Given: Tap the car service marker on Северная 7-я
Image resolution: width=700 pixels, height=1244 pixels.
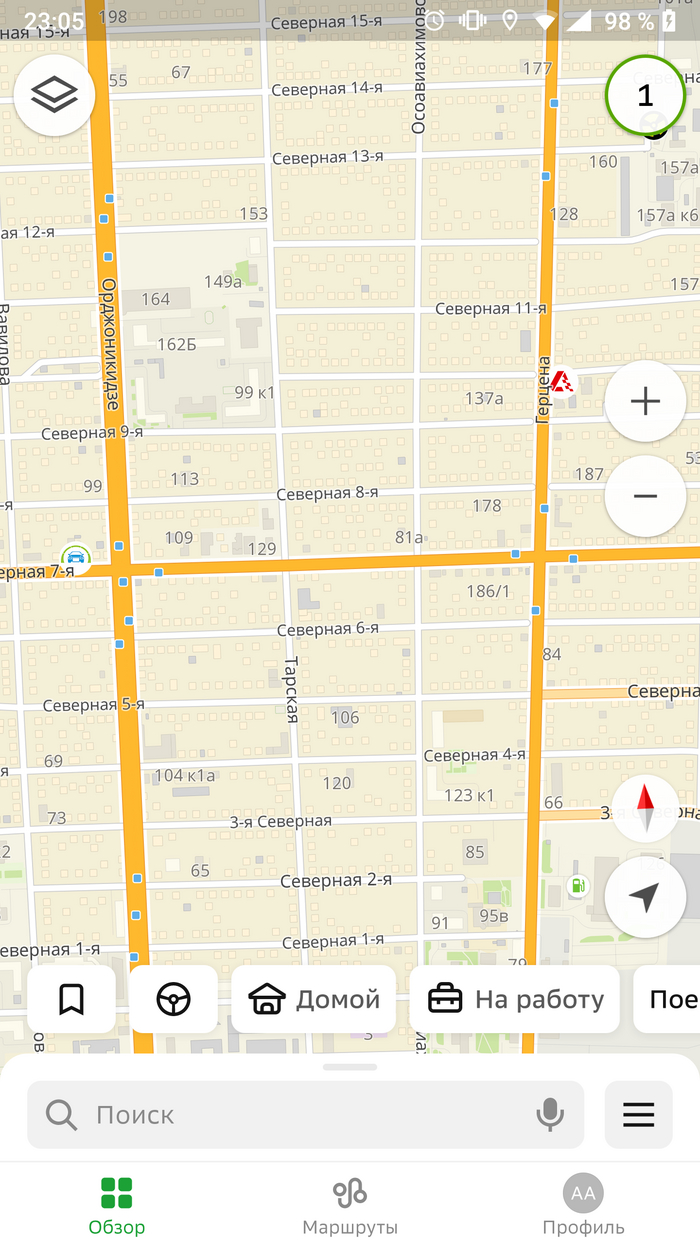Looking at the screenshot, I should point(75,558).
